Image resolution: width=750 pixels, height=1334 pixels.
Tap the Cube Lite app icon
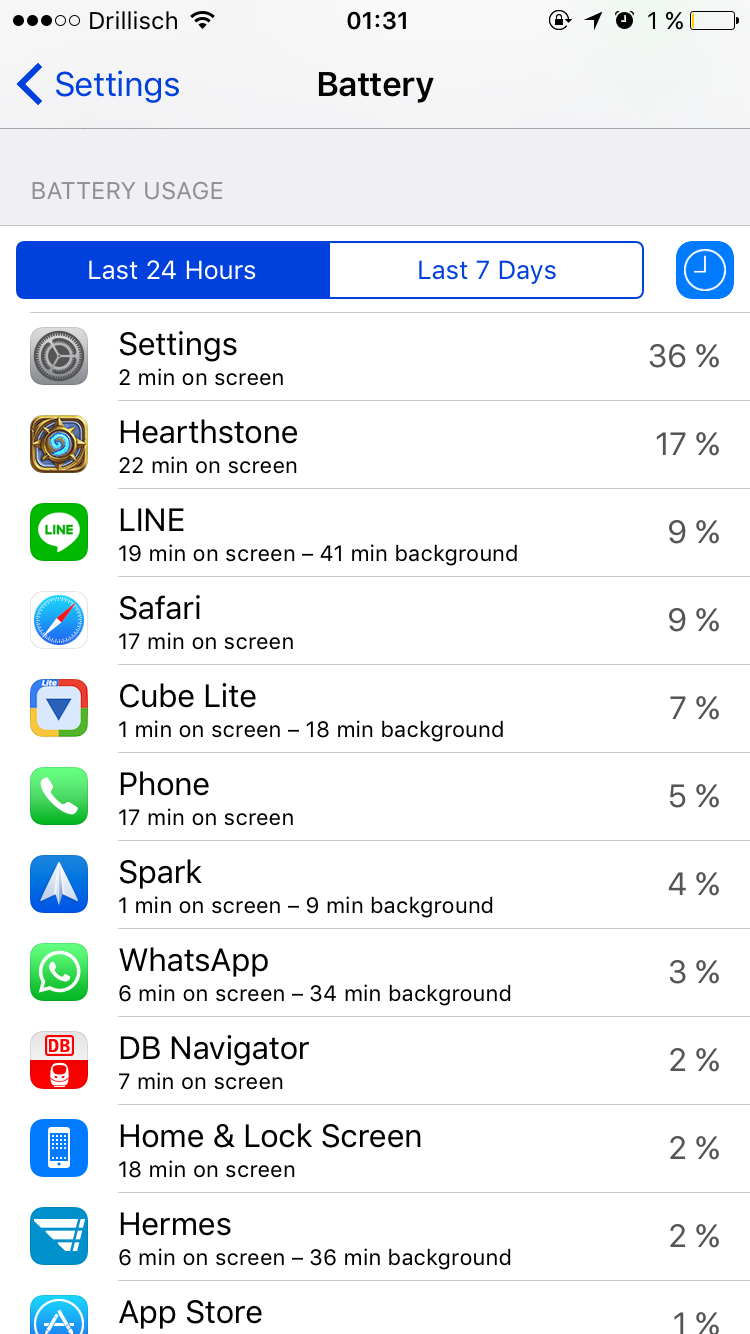58,708
